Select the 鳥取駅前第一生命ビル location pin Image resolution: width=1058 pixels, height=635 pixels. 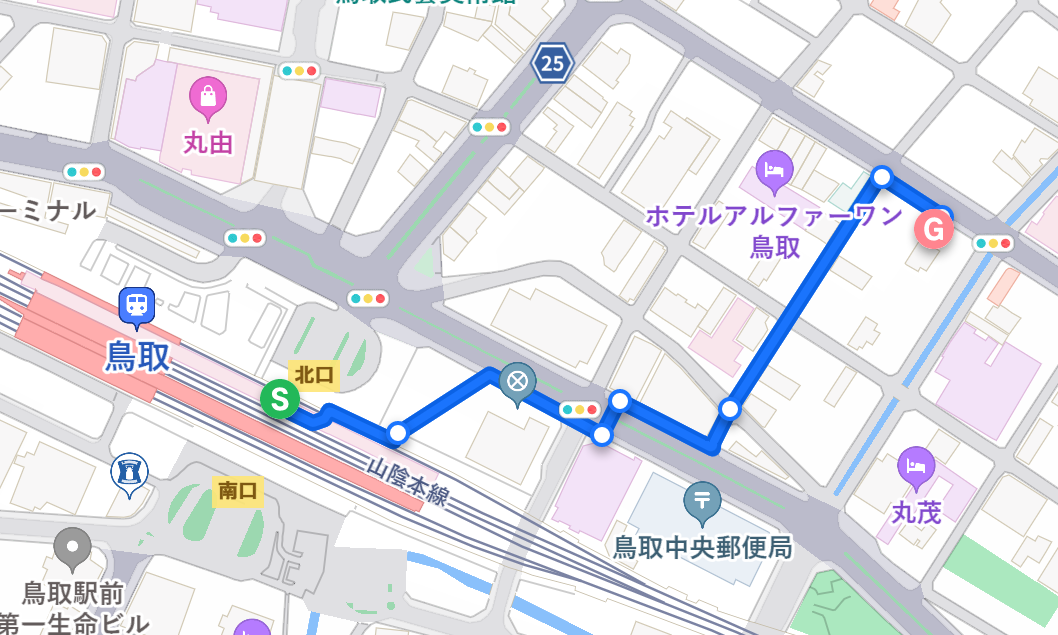click(72, 549)
